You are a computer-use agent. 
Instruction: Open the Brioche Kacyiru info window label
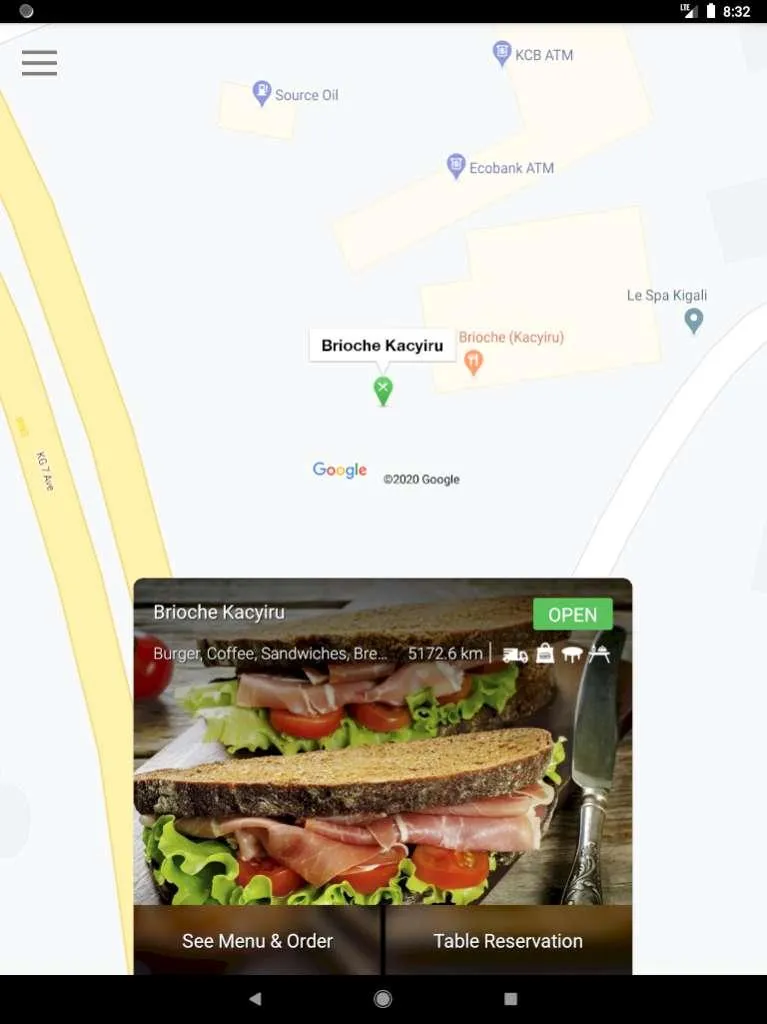381,345
